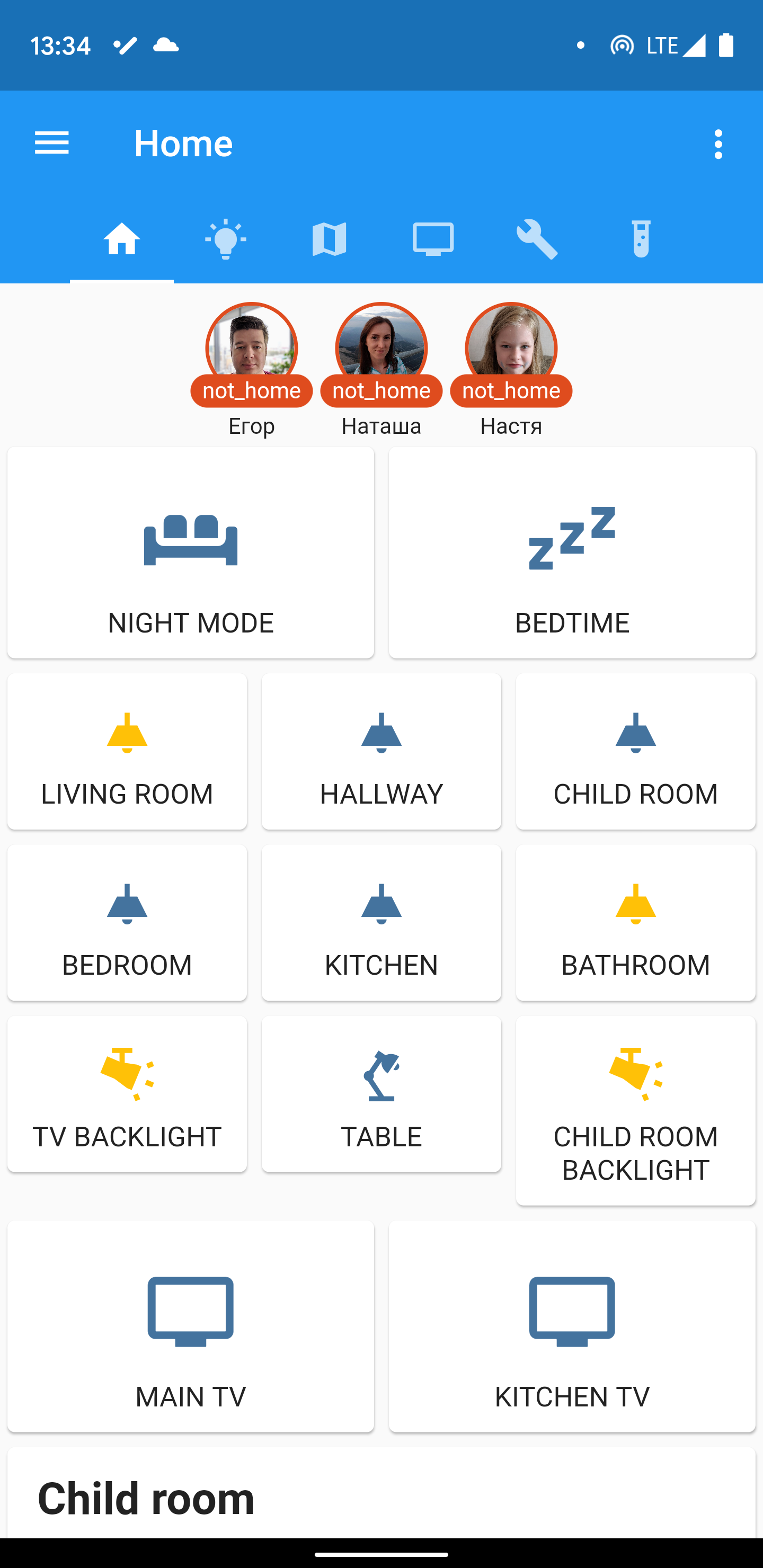Activate the Bedtime card
This screenshot has height=1568, width=763.
coord(572,553)
